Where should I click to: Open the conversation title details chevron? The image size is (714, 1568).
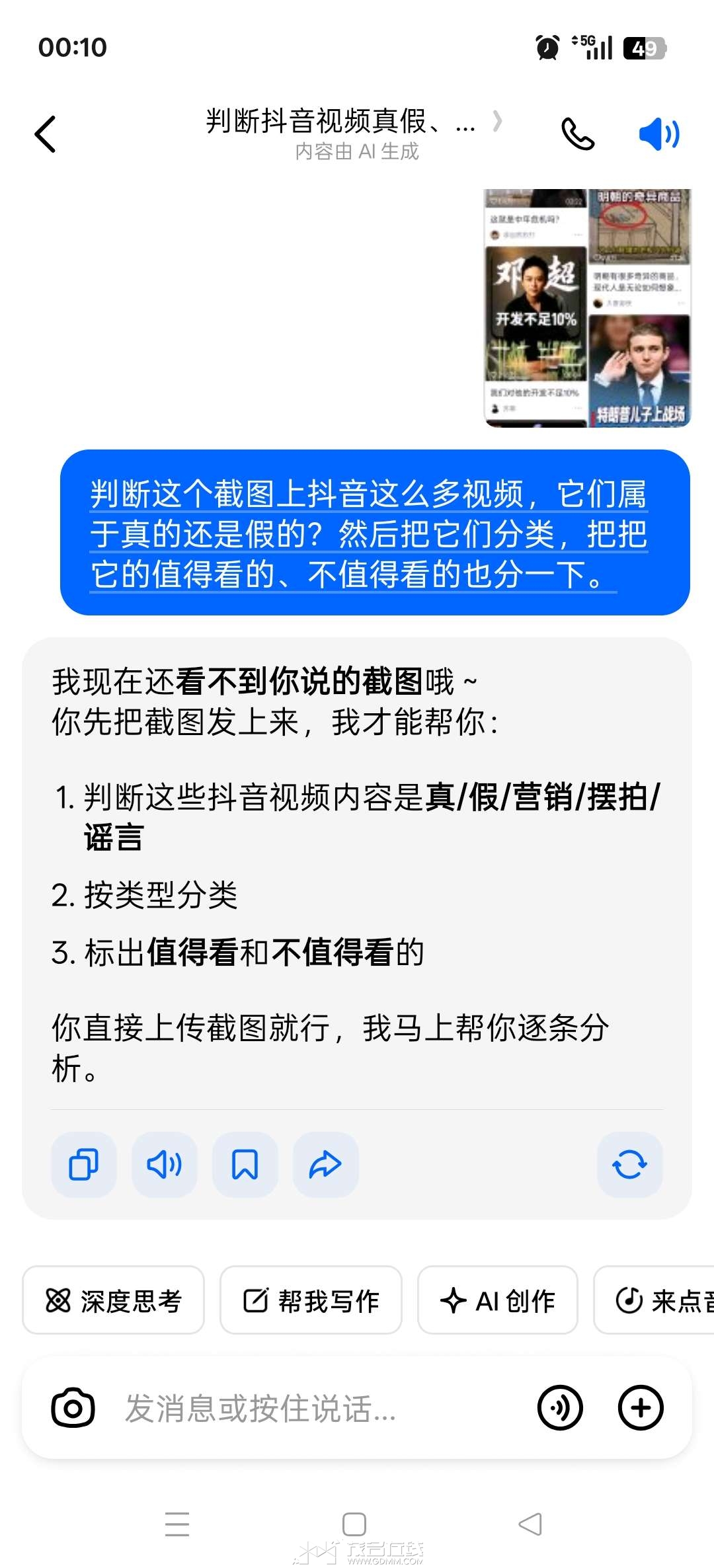pyautogui.click(x=498, y=121)
